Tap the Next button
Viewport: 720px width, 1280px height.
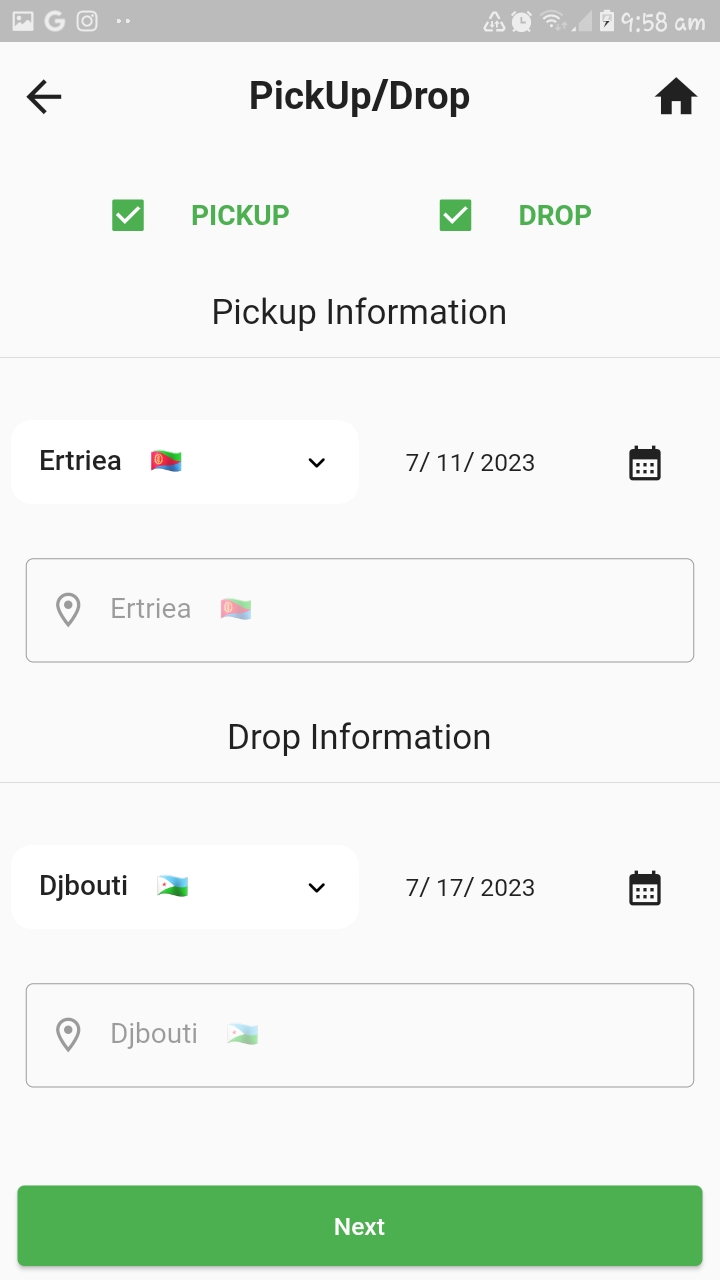click(x=360, y=1226)
